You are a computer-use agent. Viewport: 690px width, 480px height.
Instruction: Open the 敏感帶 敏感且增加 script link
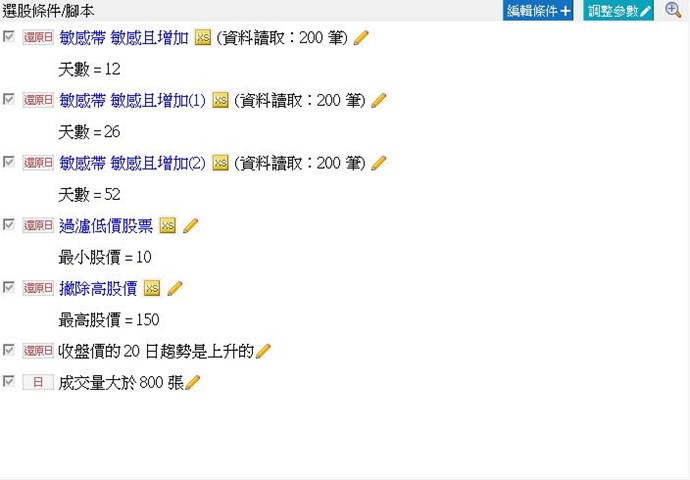(x=123, y=37)
